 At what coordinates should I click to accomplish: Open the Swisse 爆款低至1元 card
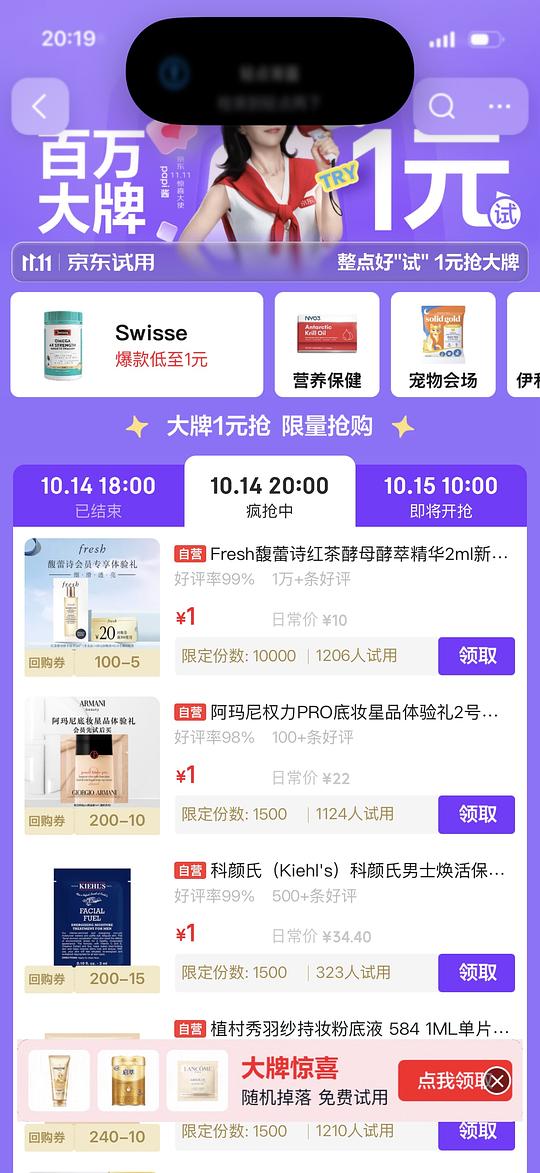click(137, 345)
